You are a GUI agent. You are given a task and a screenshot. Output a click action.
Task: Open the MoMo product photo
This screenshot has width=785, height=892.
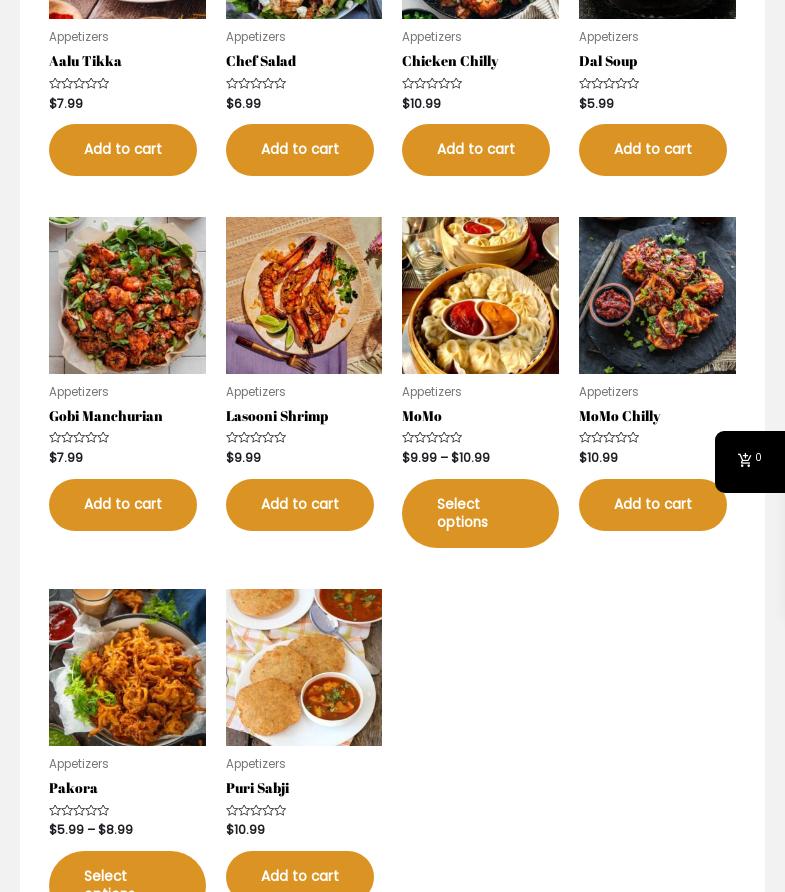point(480,295)
